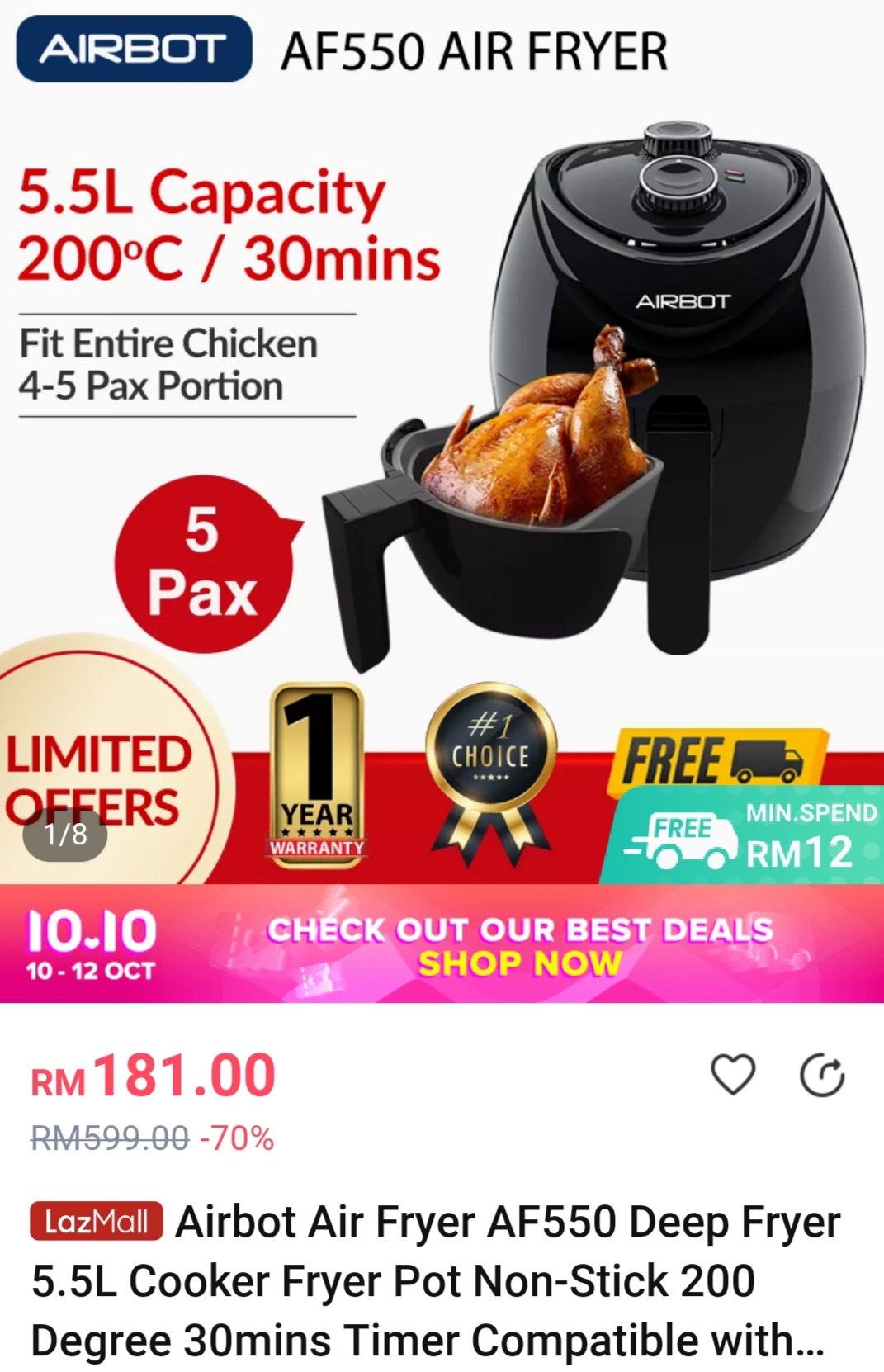Viewport: 884px width, 1372px height.
Task: Add product to wishlist with heart icon
Action: point(732,1075)
